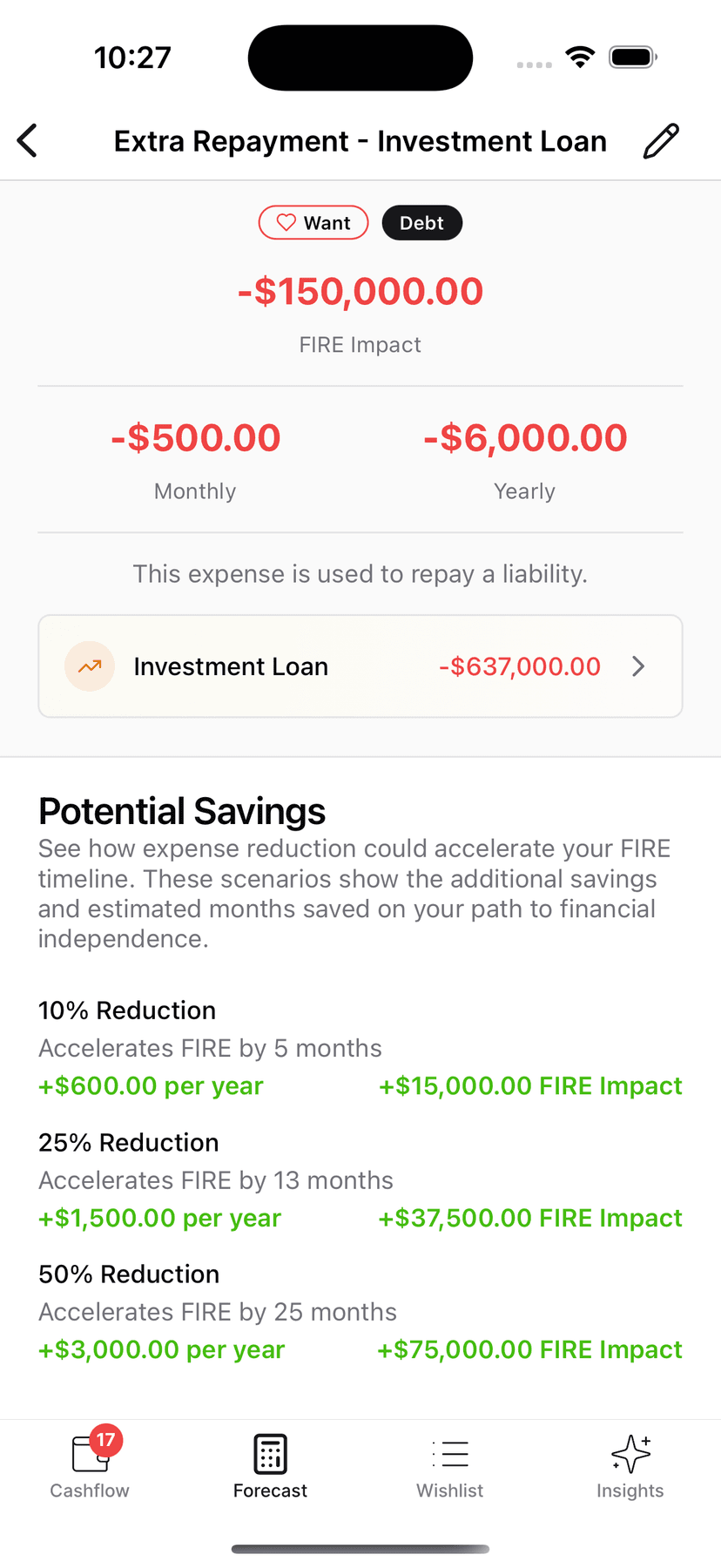Screen dimensions: 721x1568
Task: Tap the Investment Loan trending chart icon
Action: [90, 666]
